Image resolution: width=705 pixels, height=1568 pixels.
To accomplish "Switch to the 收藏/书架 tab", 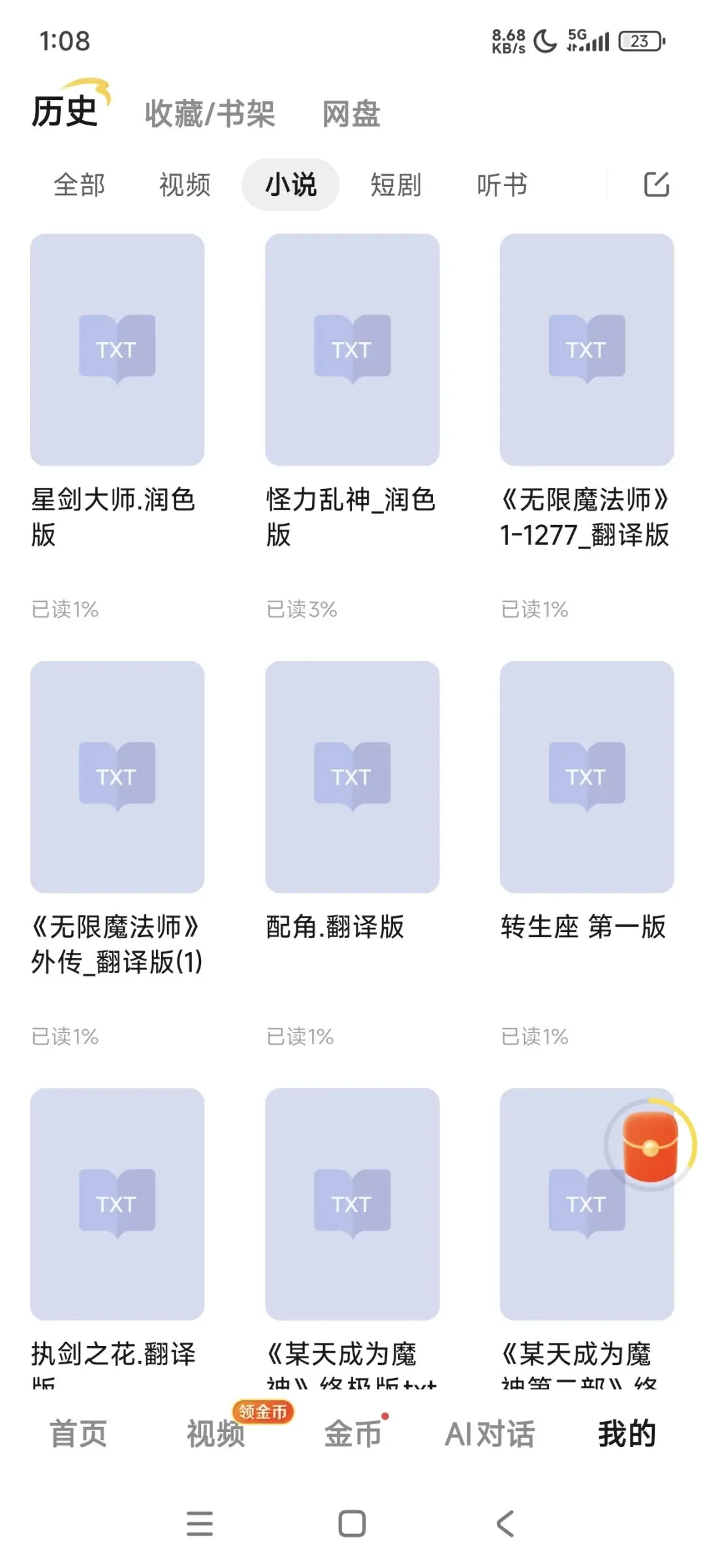I will pos(210,114).
